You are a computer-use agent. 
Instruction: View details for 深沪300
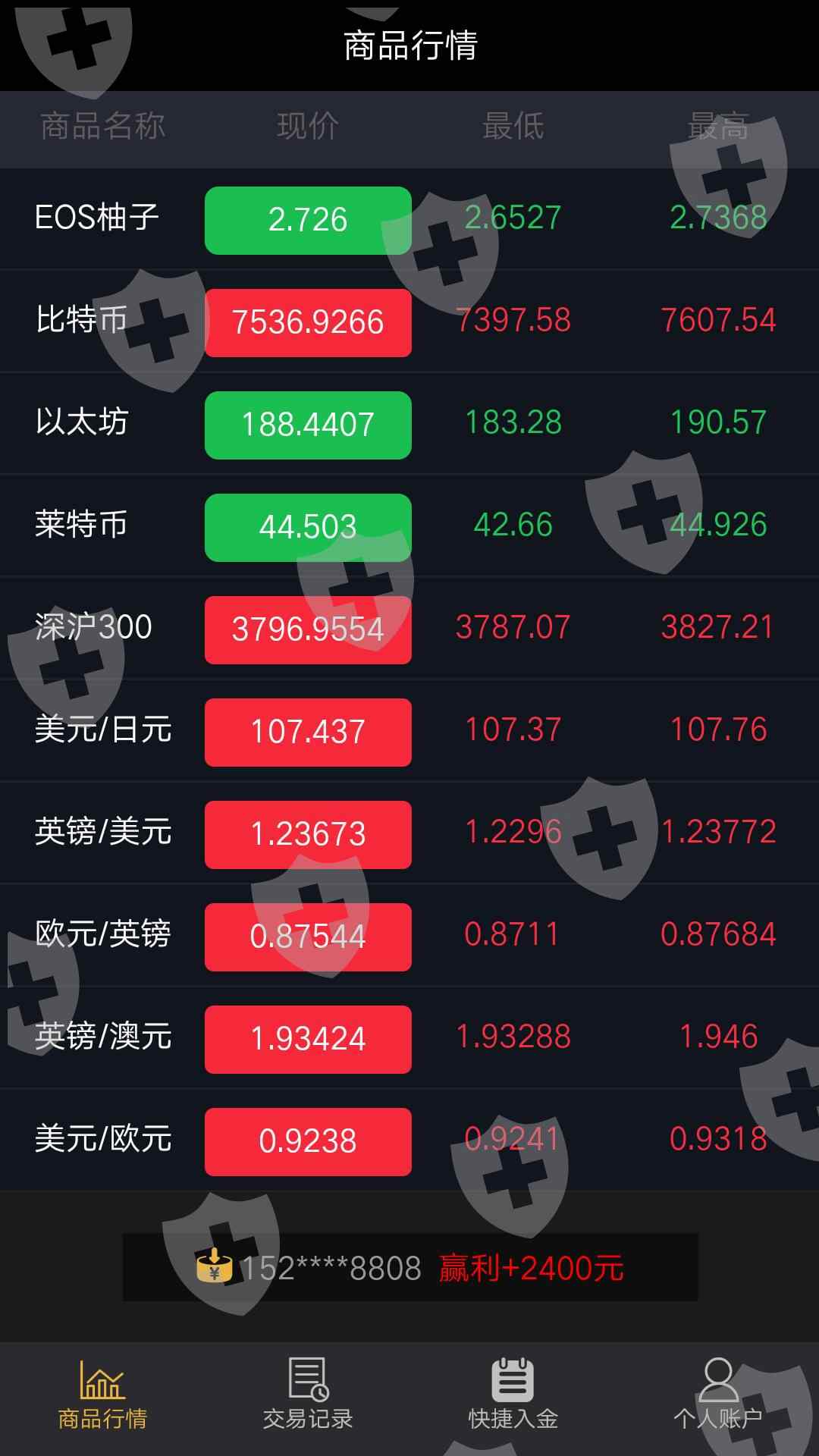coord(409,628)
